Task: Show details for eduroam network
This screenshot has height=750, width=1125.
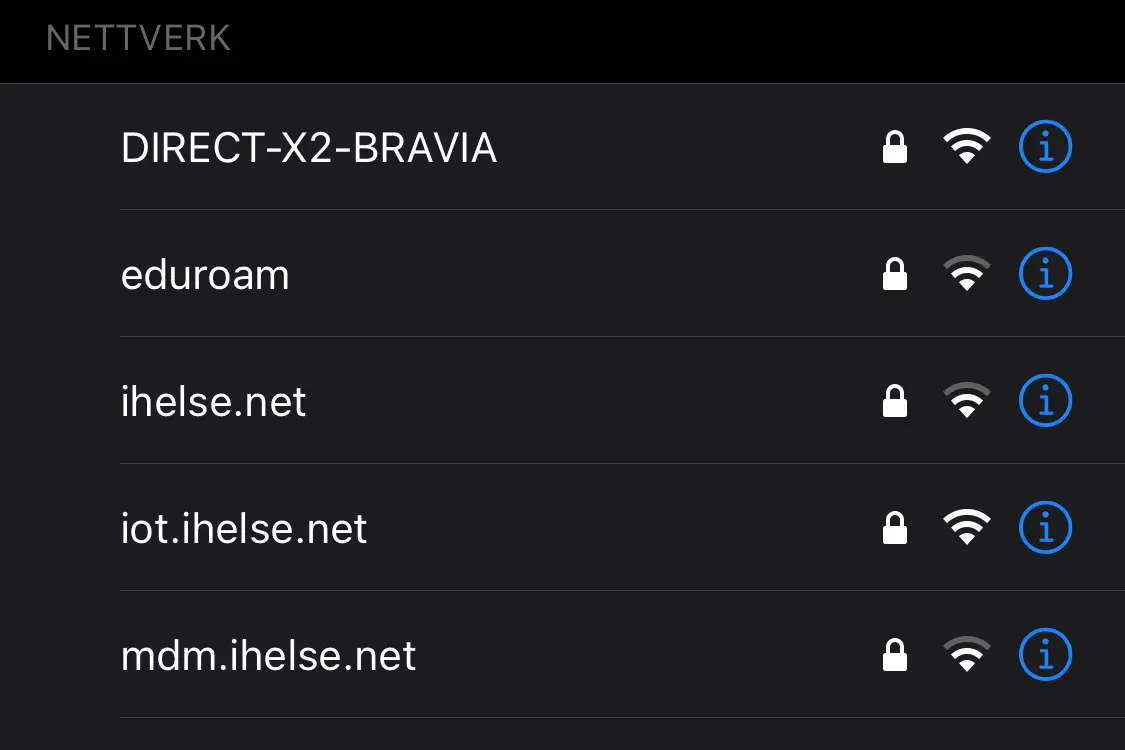Action: point(1045,274)
